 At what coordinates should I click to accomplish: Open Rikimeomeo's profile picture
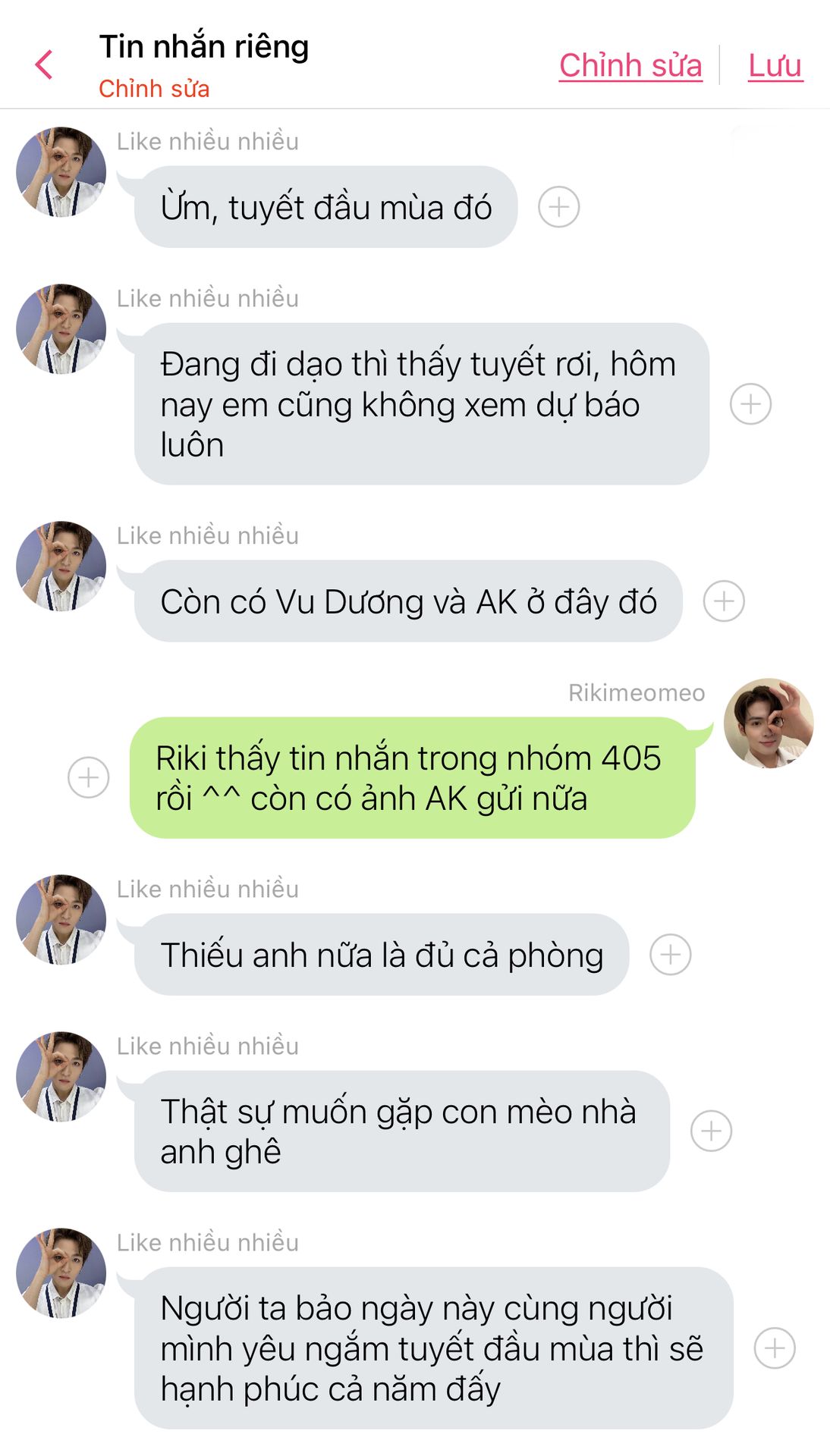[768, 723]
